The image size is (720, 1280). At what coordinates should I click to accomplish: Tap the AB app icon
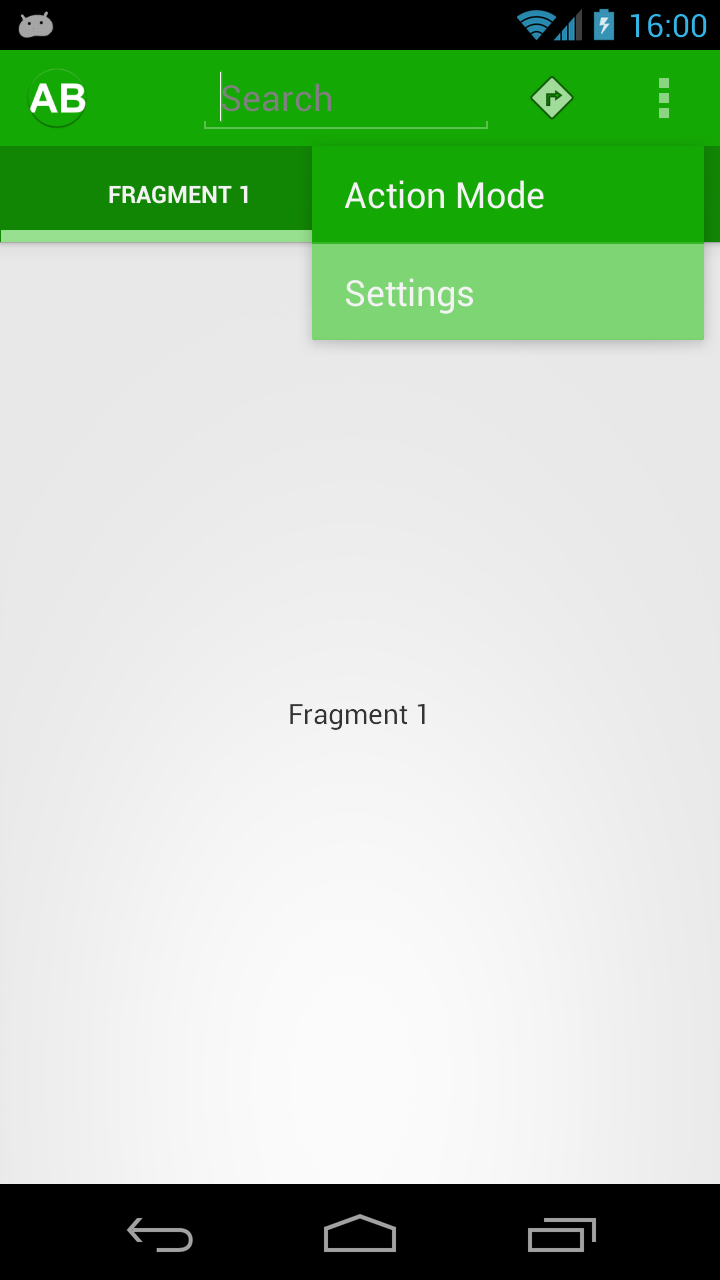click(58, 98)
